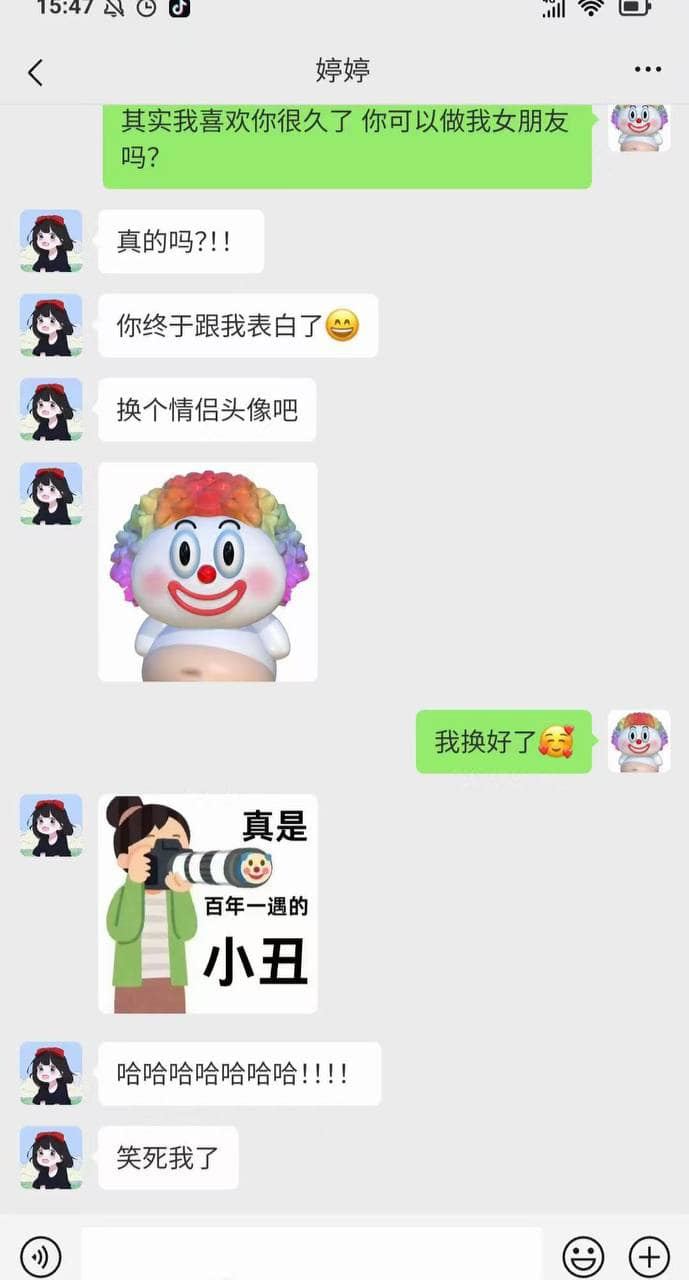The width and height of the screenshot is (689, 1280).
Task: Switch to voice message input
Action: point(41,1255)
